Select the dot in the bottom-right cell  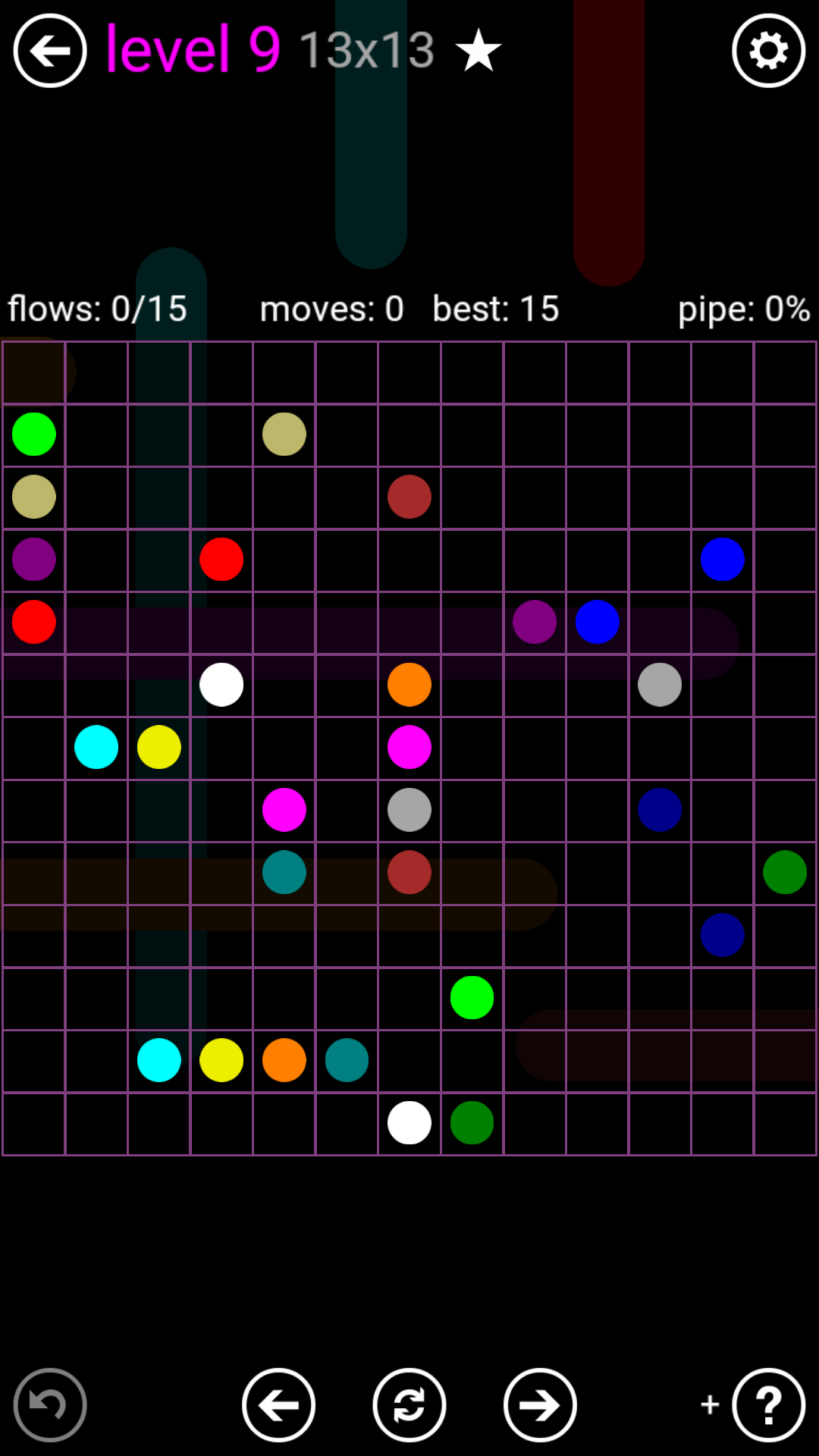pos(785,1123)
